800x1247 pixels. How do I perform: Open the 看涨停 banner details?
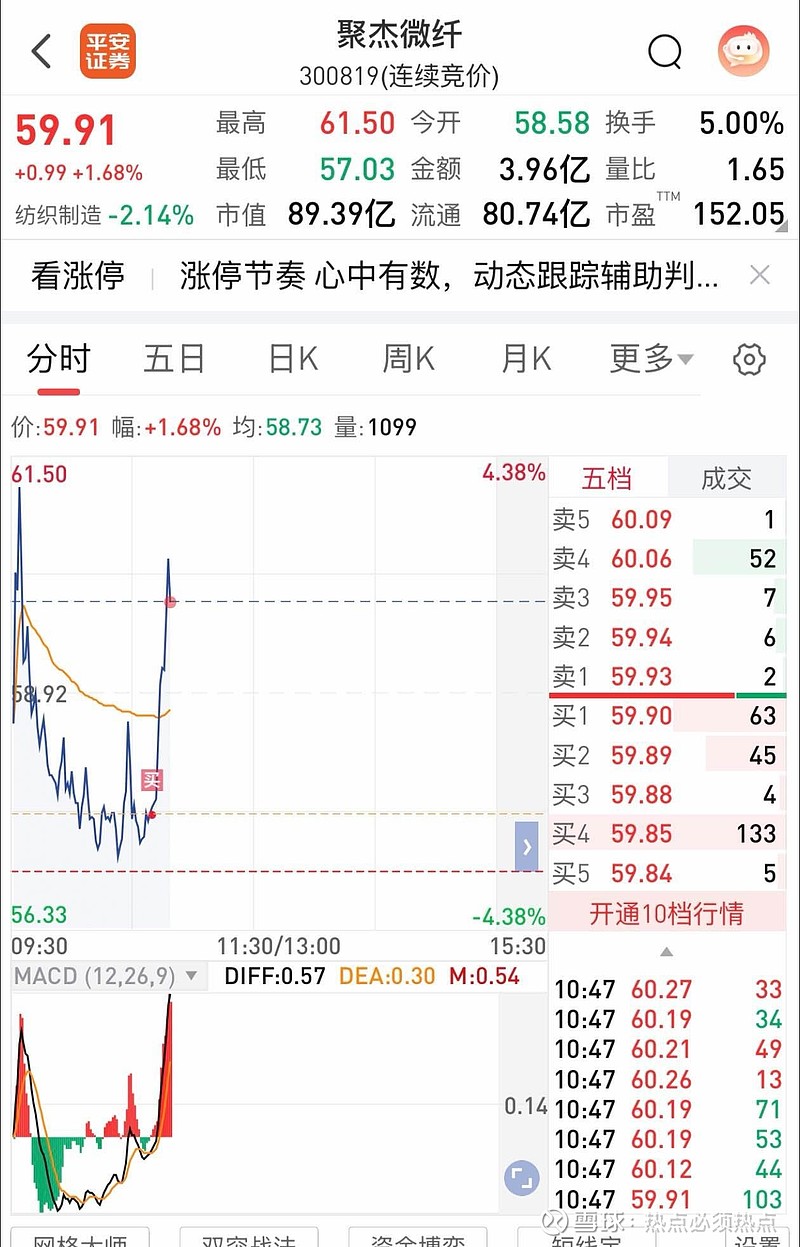[x=448, y=275]
